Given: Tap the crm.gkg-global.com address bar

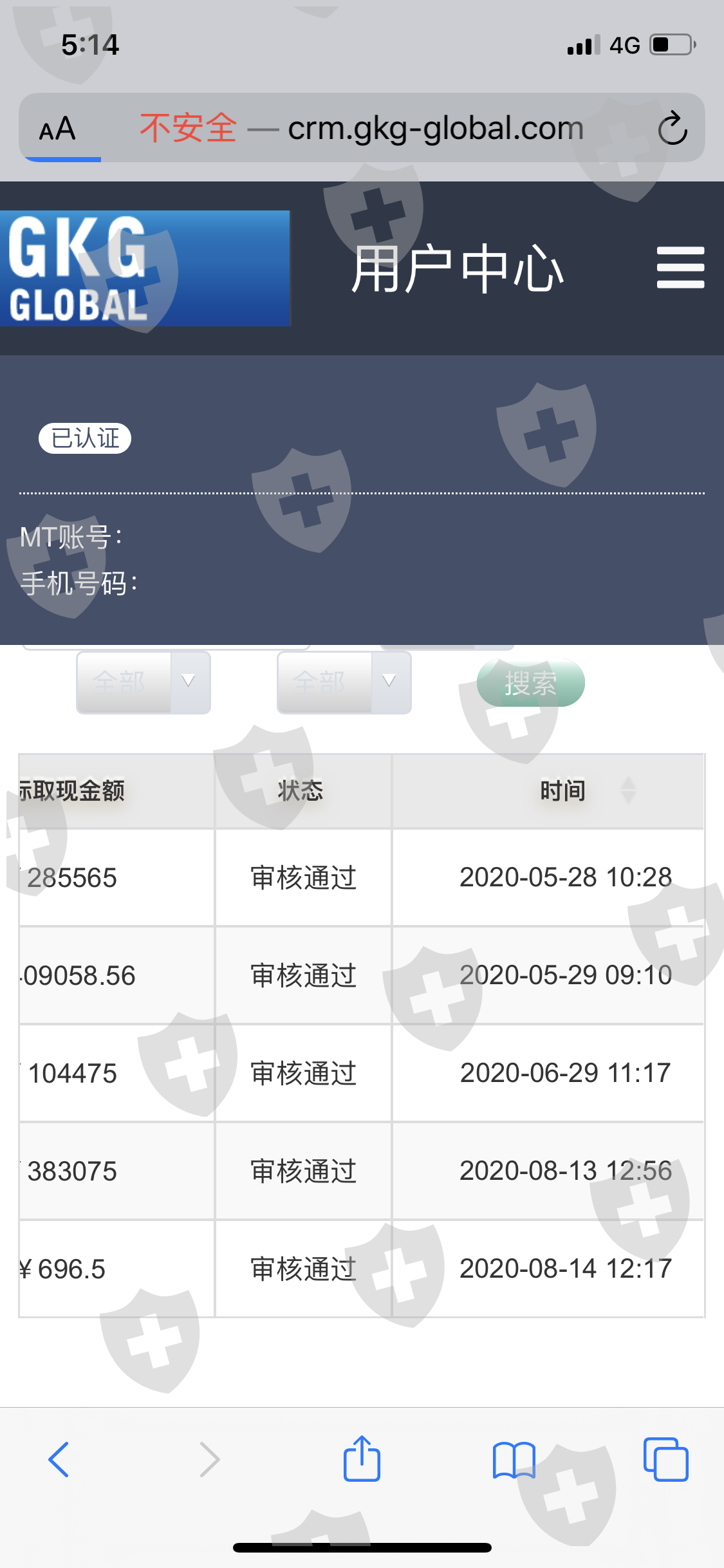Looking at the screenshot, I should [x=362, y=127].
